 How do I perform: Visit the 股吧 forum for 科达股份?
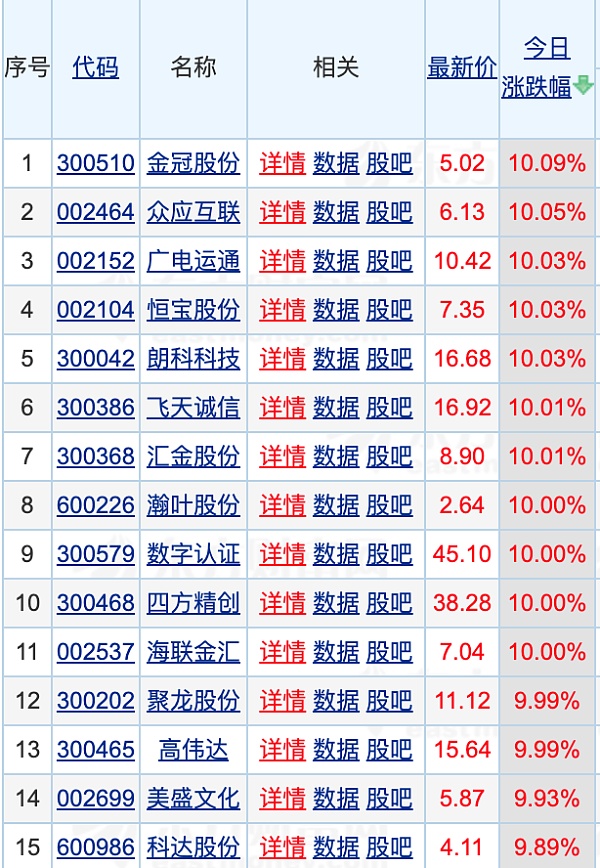click(389, 847)
